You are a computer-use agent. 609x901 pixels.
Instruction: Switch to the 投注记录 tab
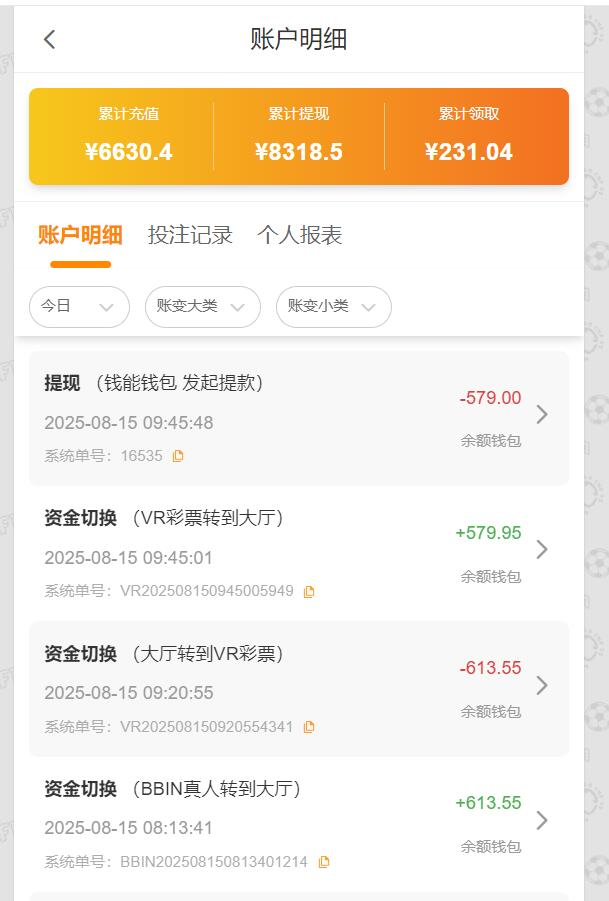tap(190, 235)
